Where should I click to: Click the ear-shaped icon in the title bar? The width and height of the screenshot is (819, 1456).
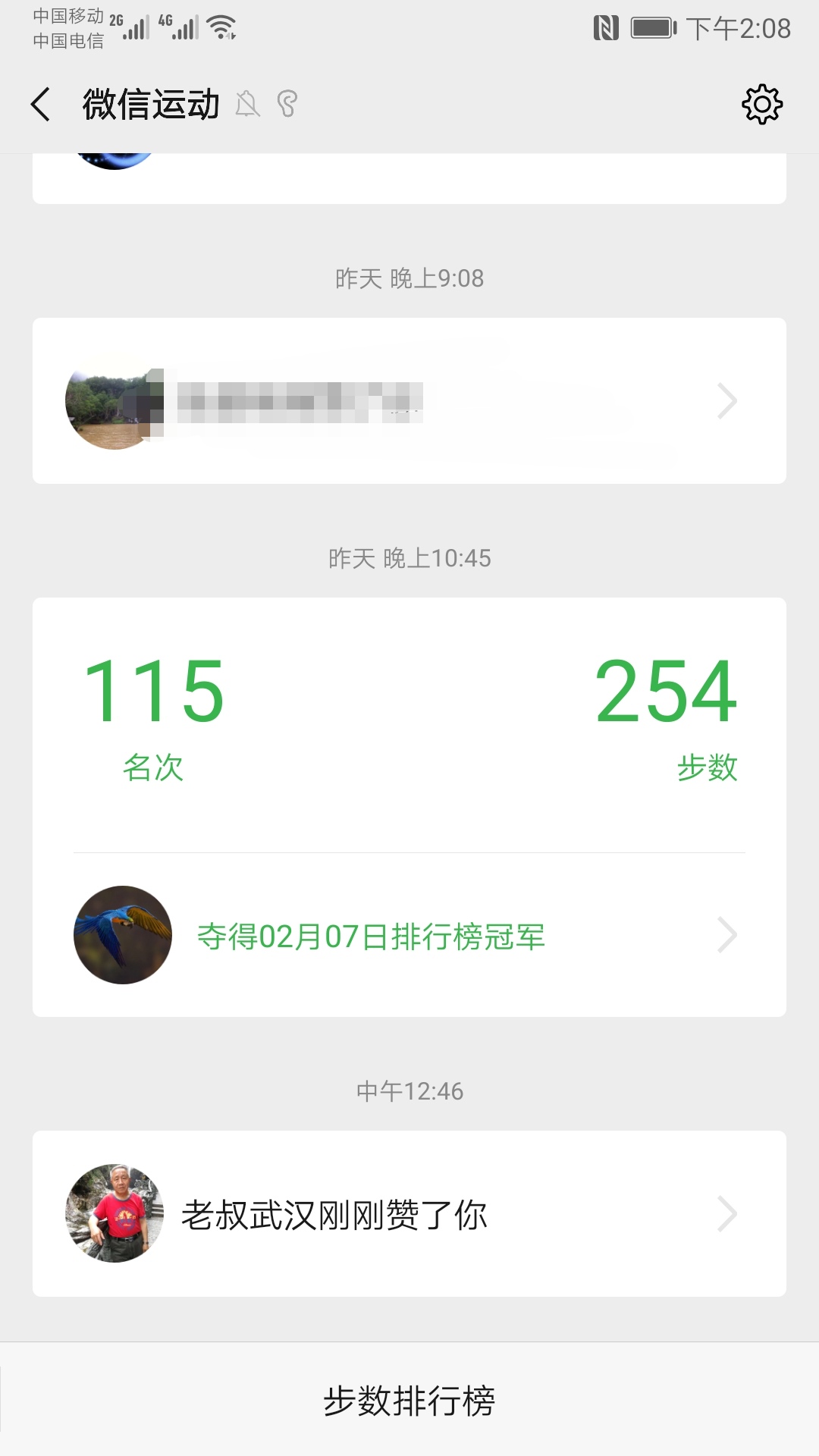point(287,103)
